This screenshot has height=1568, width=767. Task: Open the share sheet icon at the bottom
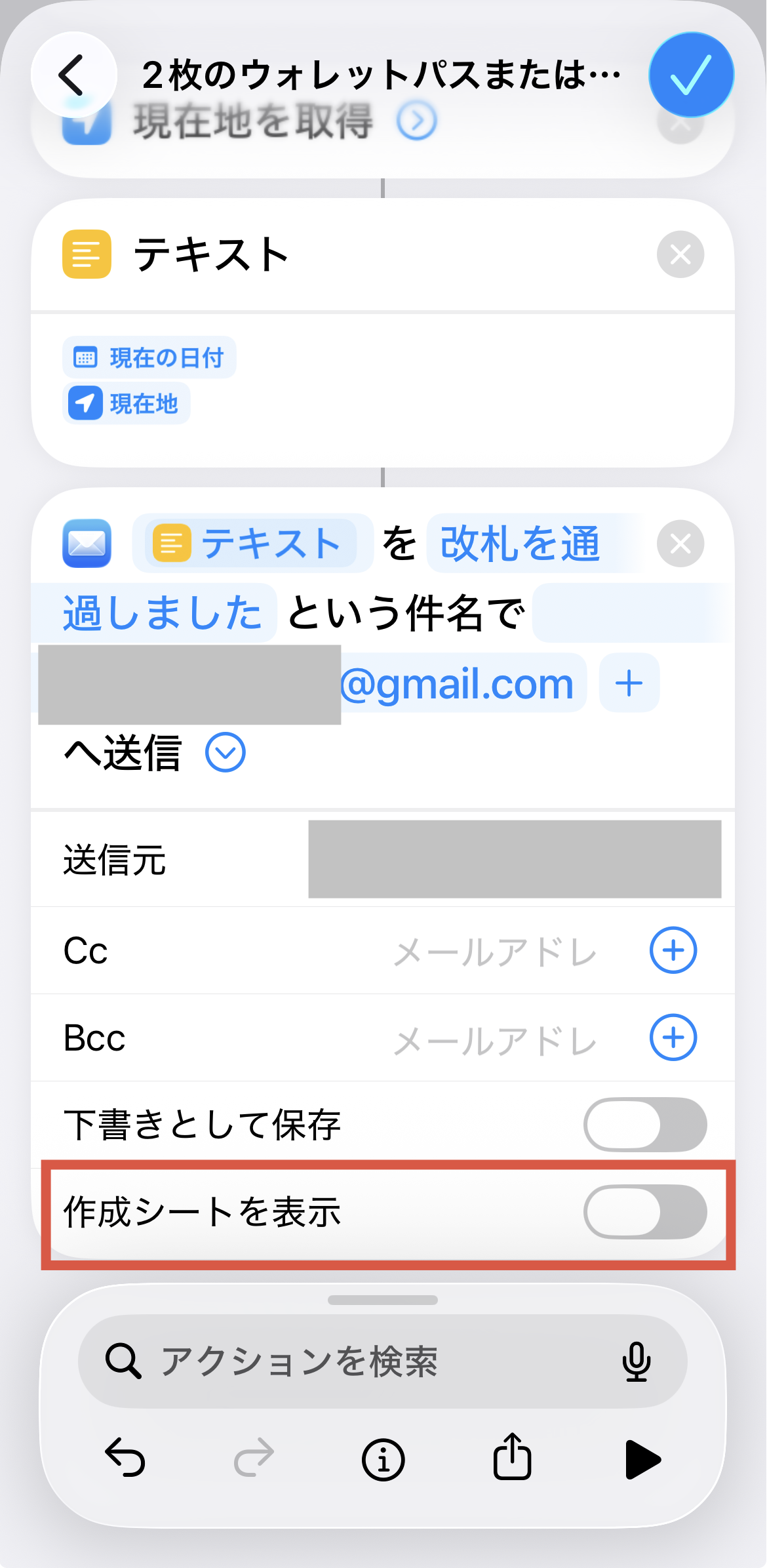[x=513, y=1459]
